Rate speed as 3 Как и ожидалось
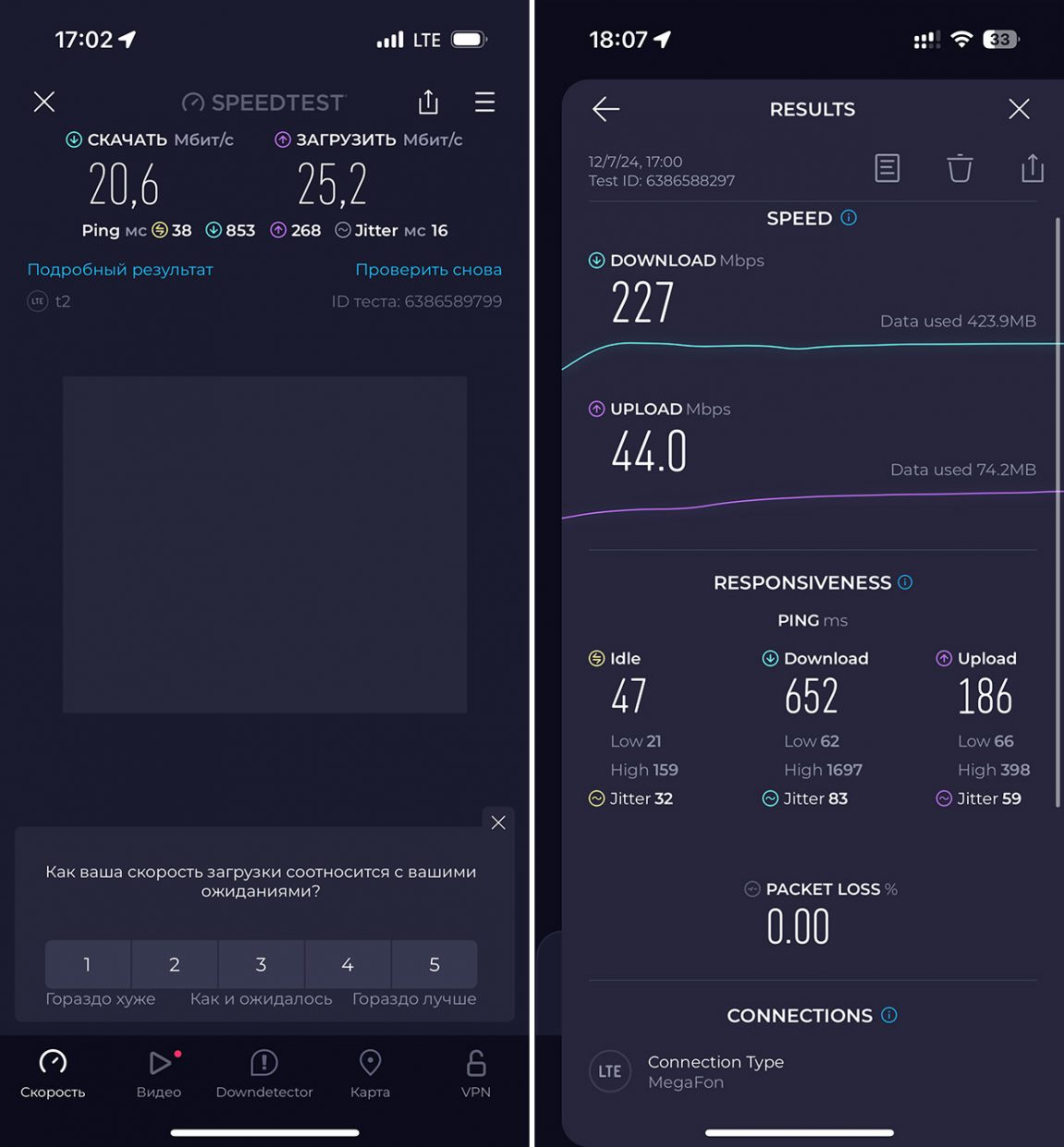Viewport: 1064px width, 1147px height. (x=261, y=965)
